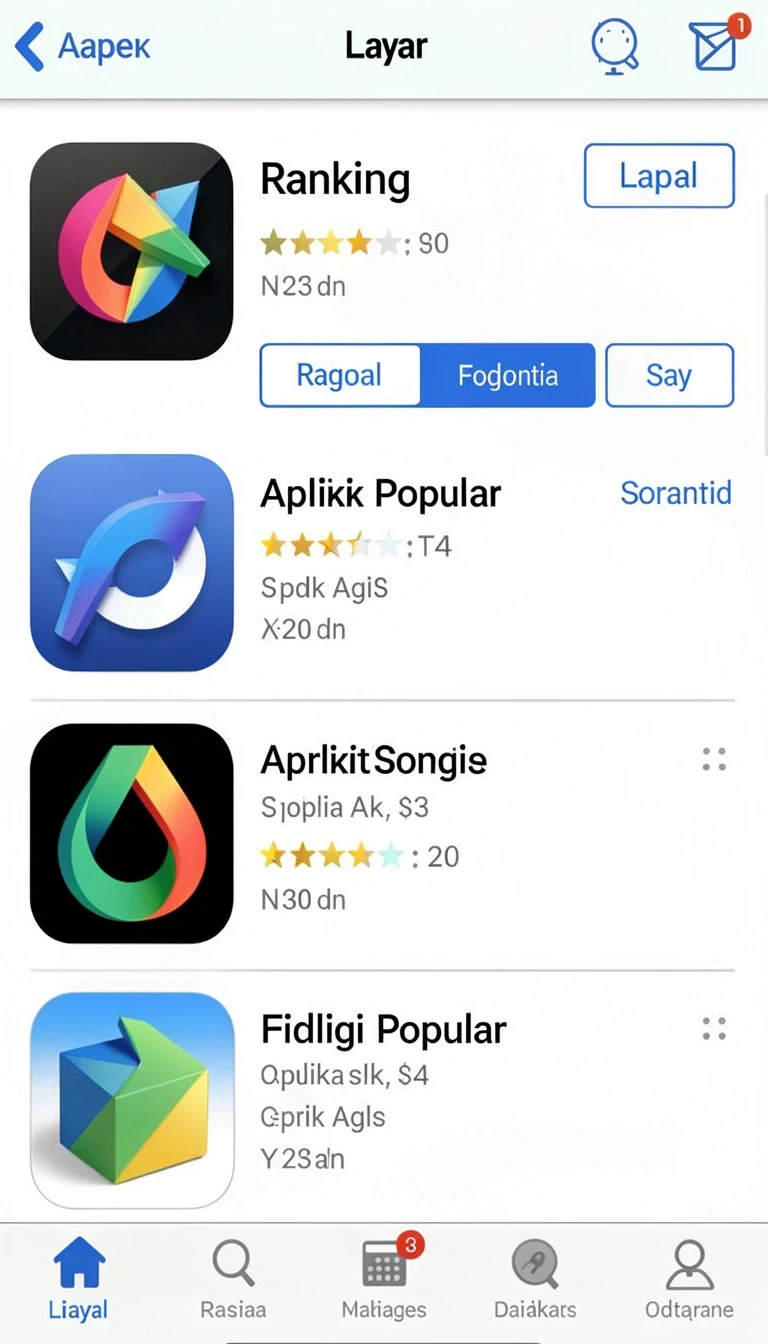Tap the Lapal button next to Ranking
768x1344 pixels.
659,176
